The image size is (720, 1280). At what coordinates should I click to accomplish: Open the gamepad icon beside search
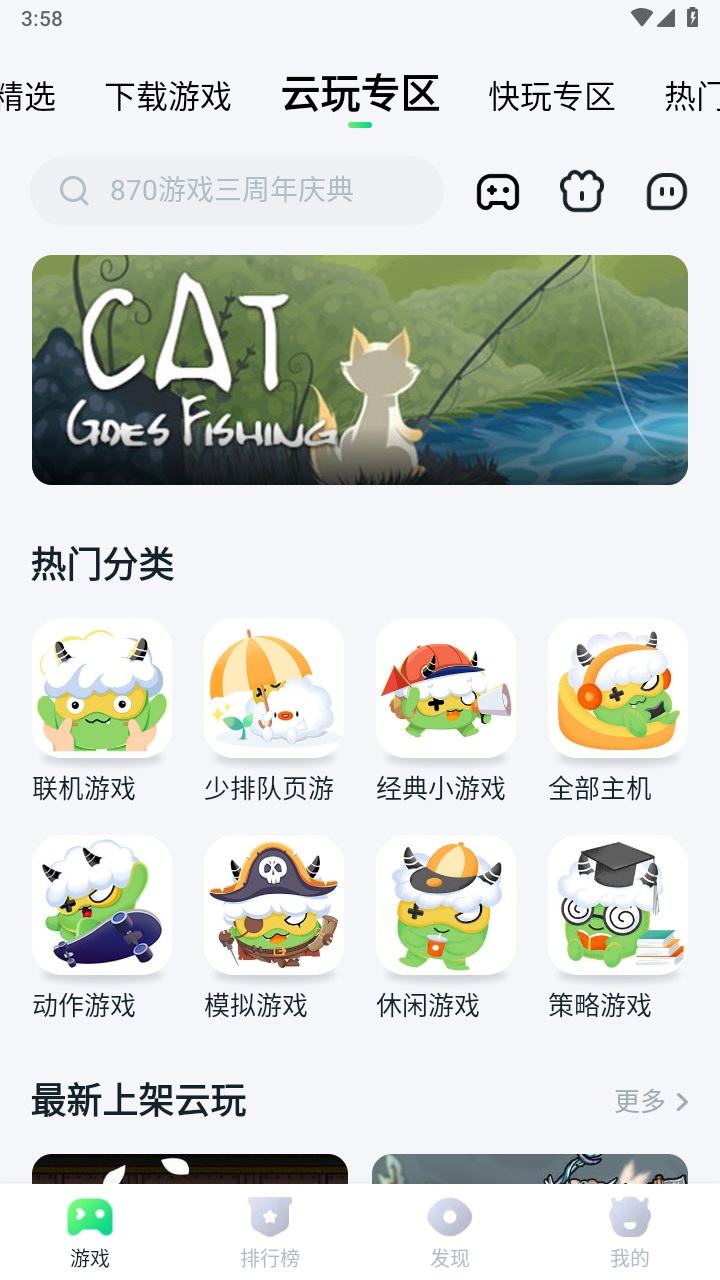[497, 191]
